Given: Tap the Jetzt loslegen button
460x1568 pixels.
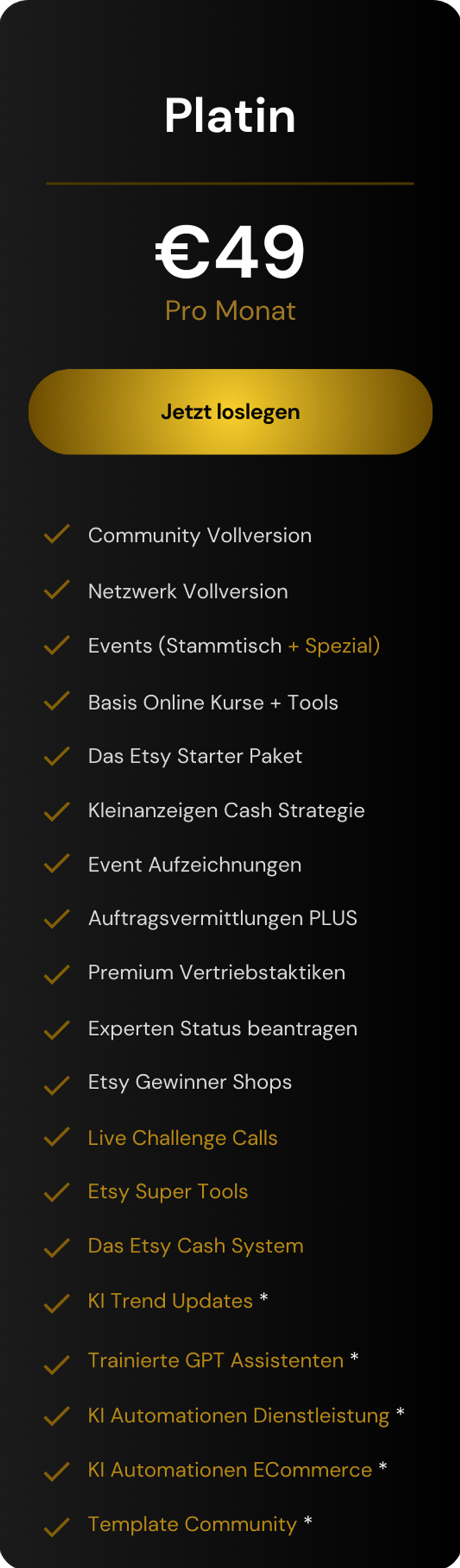Looking at the screenshot, I should [230, 412].
